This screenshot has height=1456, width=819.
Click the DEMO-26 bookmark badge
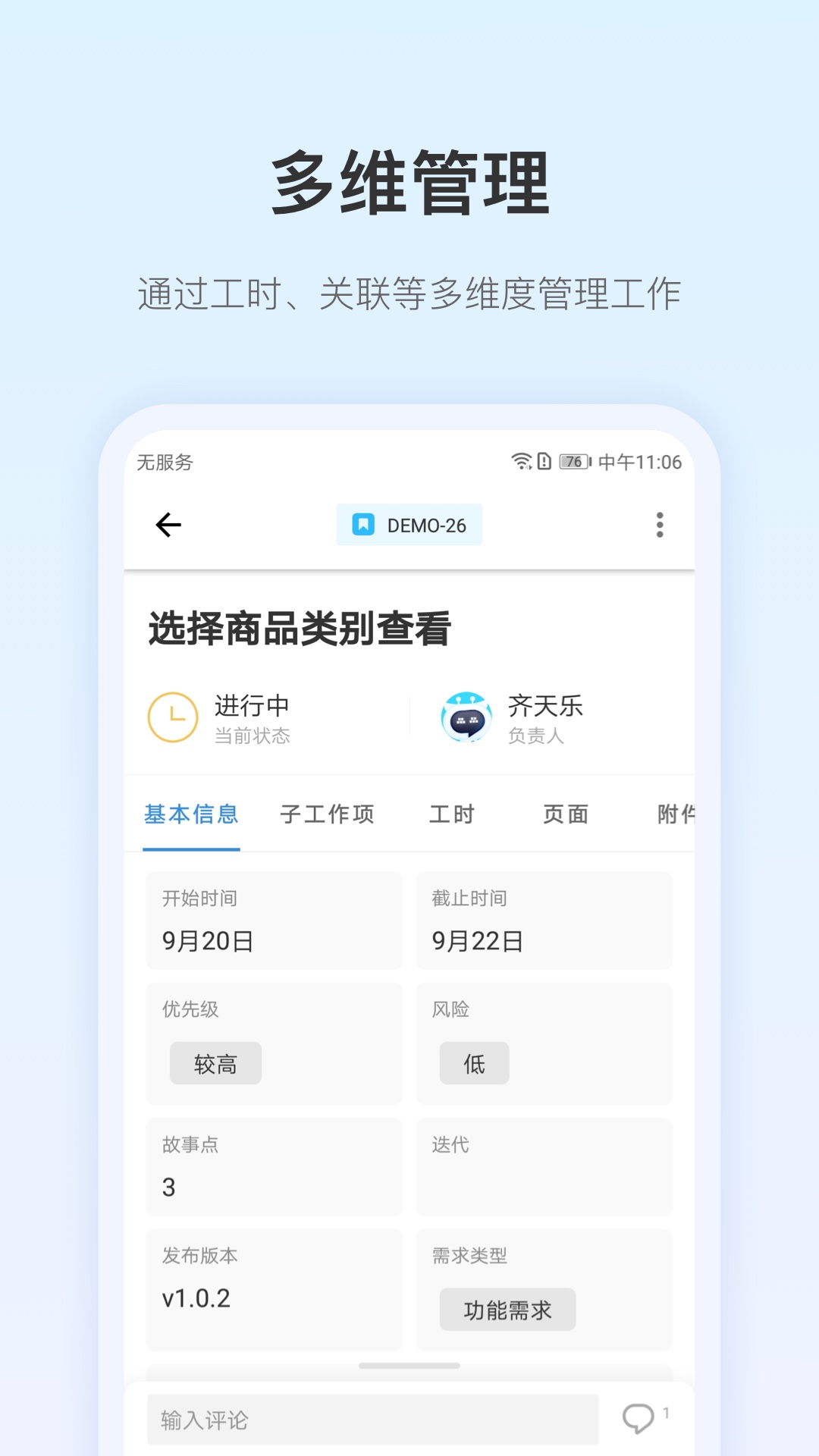point(409,524)
